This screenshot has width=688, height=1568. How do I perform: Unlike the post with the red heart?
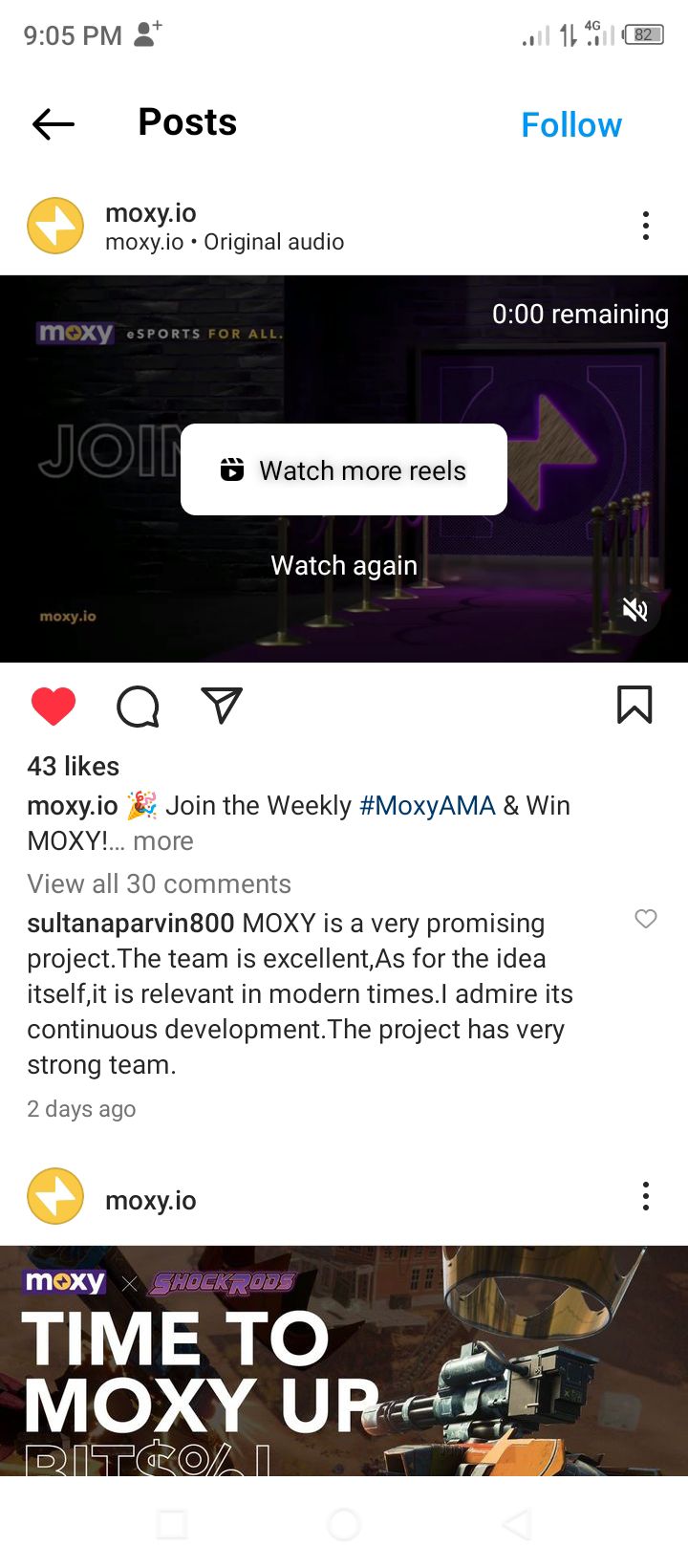[x=54, y=707]
